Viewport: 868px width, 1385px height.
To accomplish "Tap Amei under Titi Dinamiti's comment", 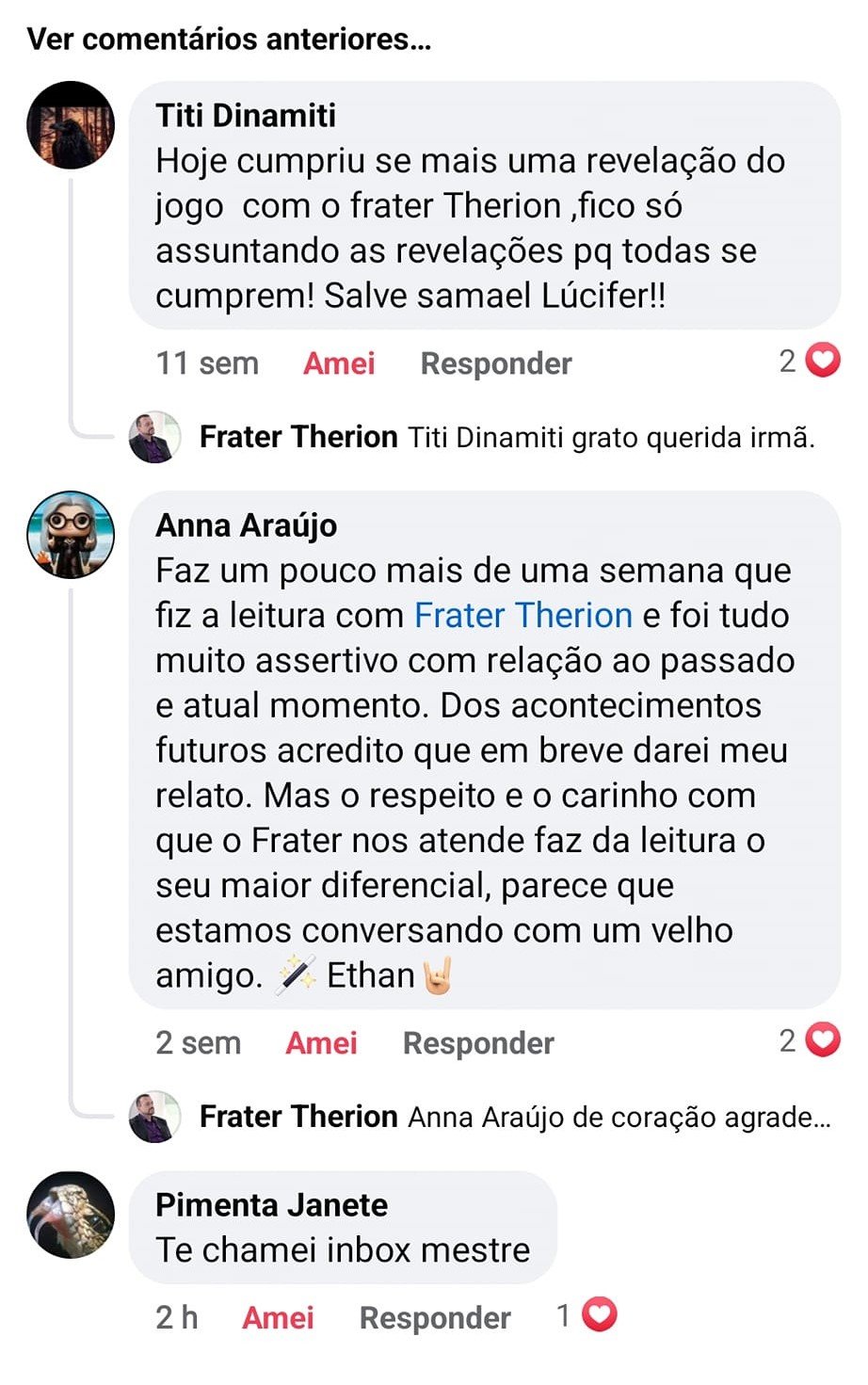I will [339, 363].
